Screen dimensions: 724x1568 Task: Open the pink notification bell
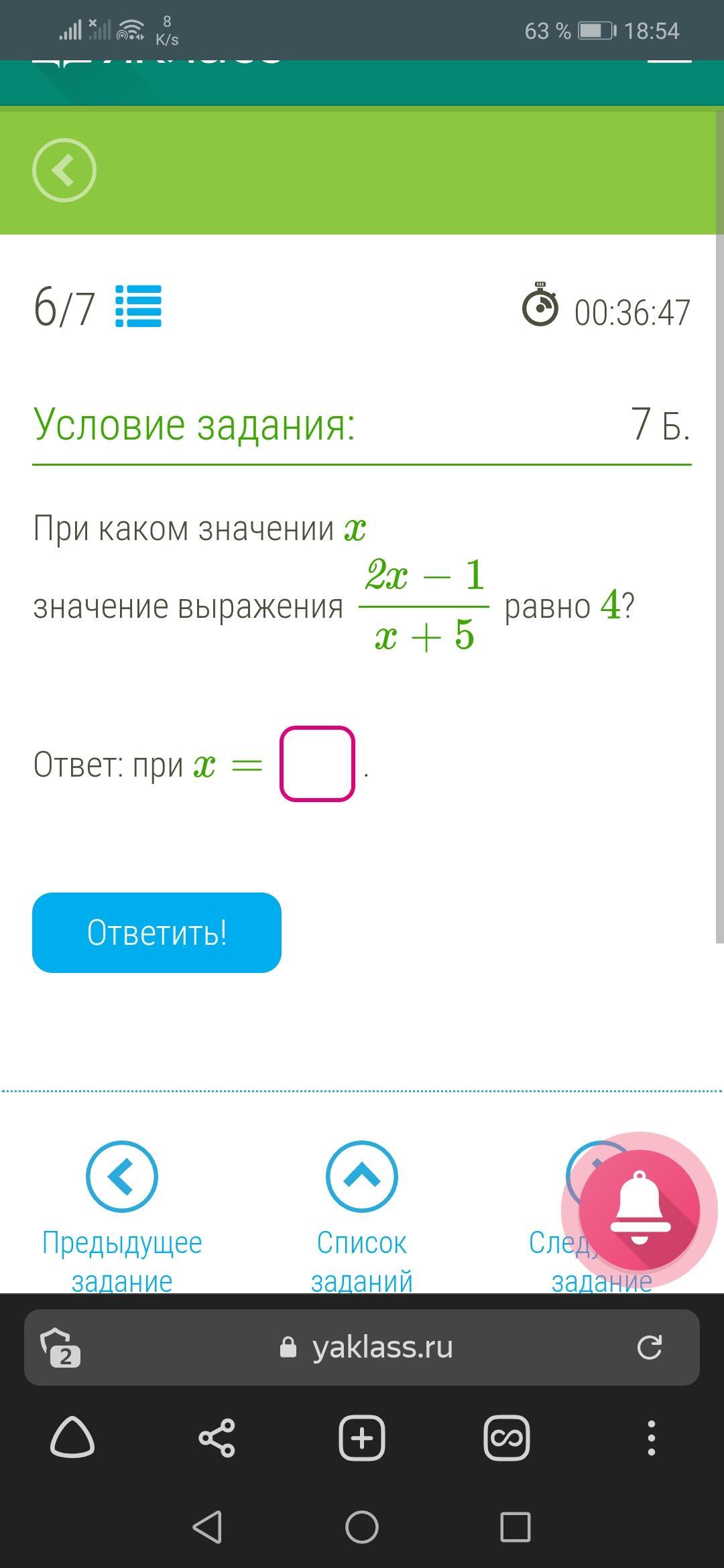click(x=640, y=1210)
